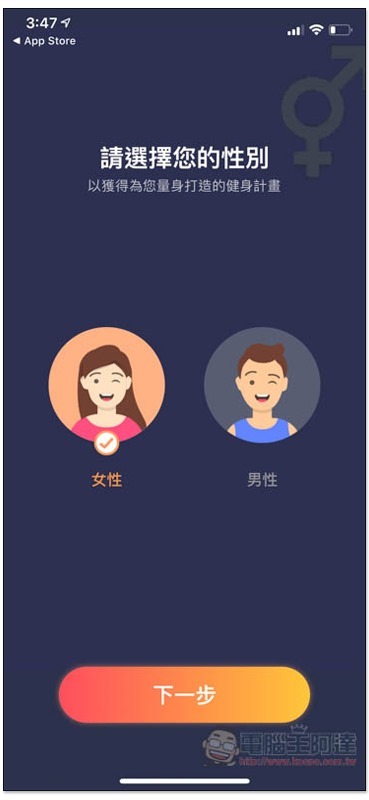Screen dimensions: 369x800
Task: Select the 女性 female avatar
Action: click(x=107, y=385)
